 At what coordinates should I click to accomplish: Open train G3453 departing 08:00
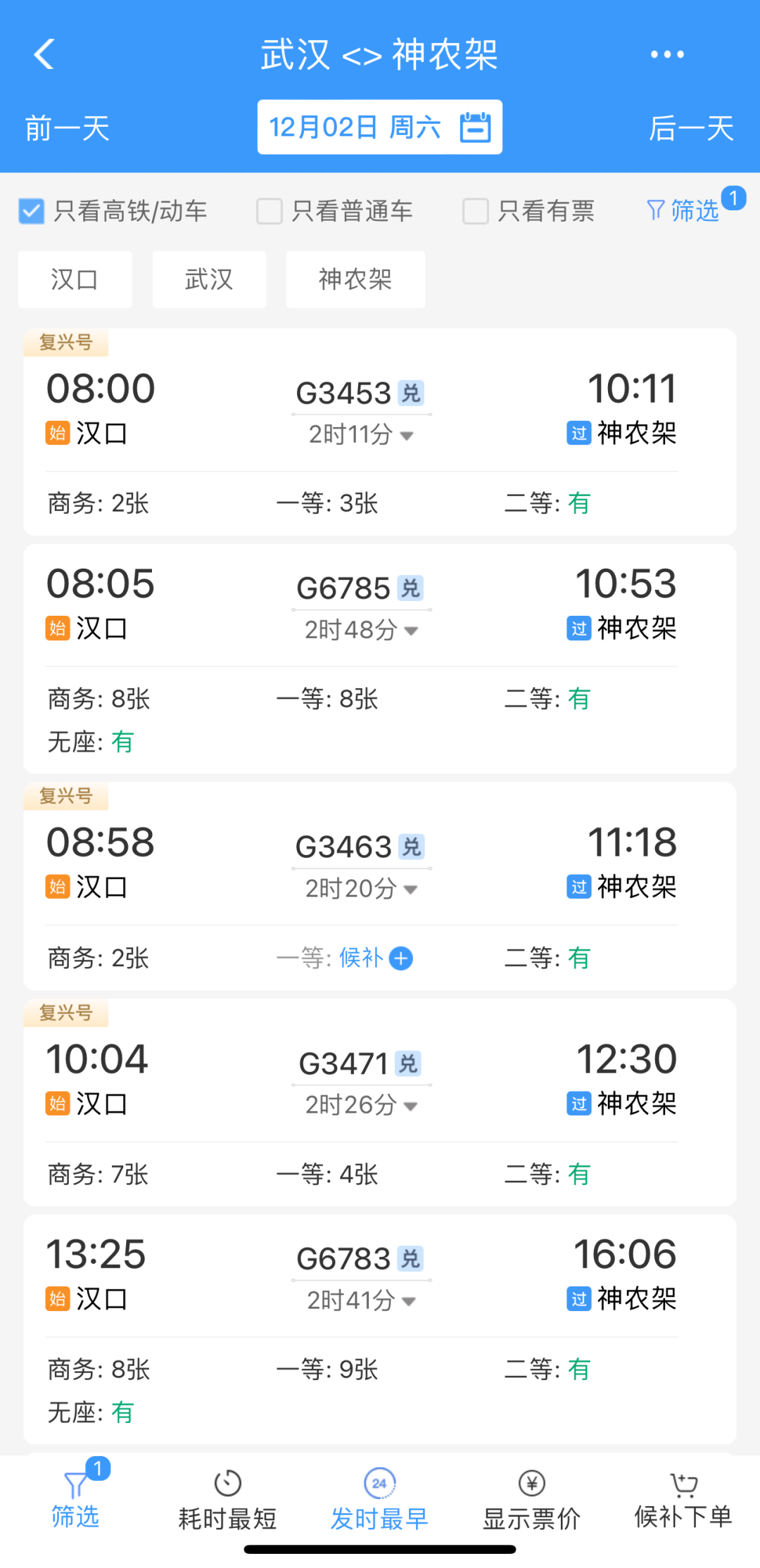pyautogui.click(x=380, y=432)
